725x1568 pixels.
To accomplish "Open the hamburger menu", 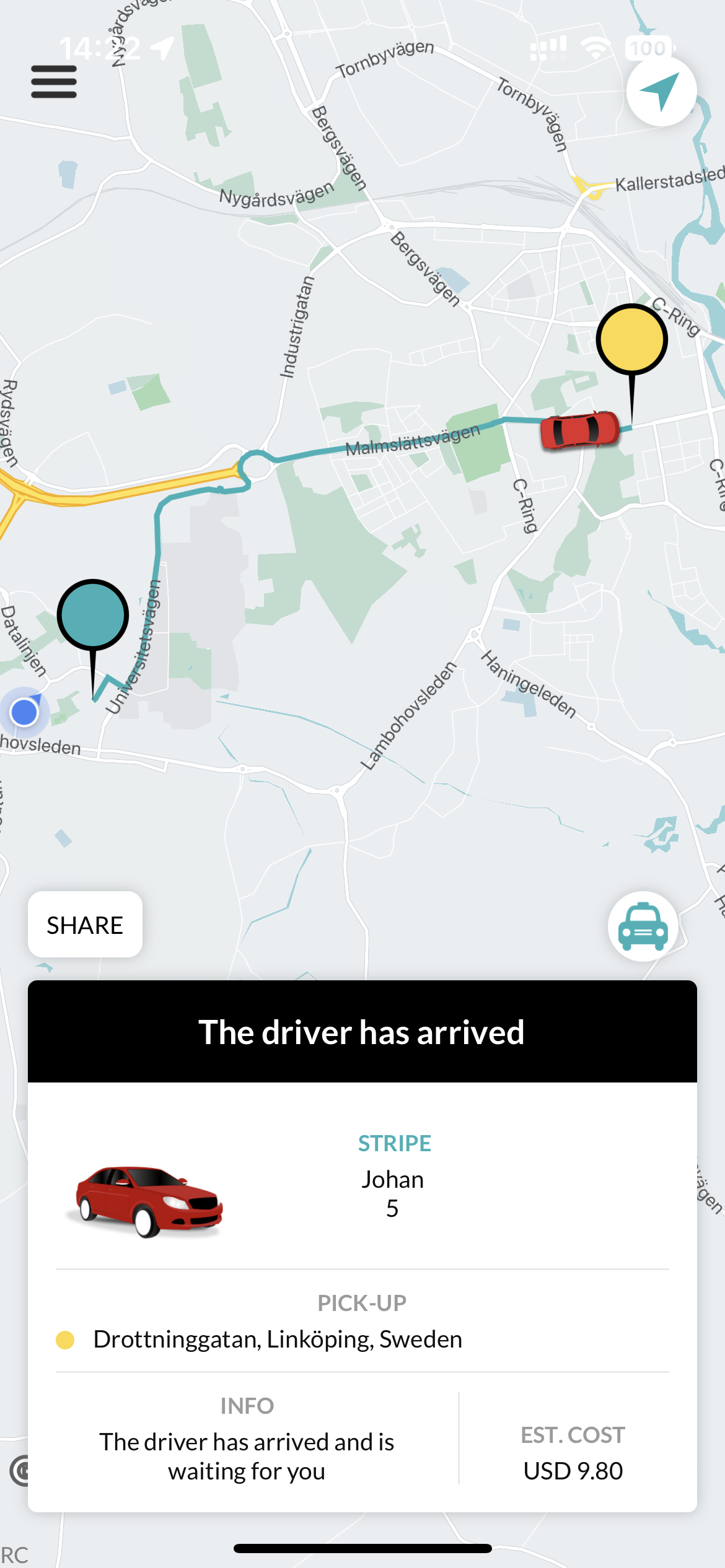I will pyautogui.click(x=53, y=81).
